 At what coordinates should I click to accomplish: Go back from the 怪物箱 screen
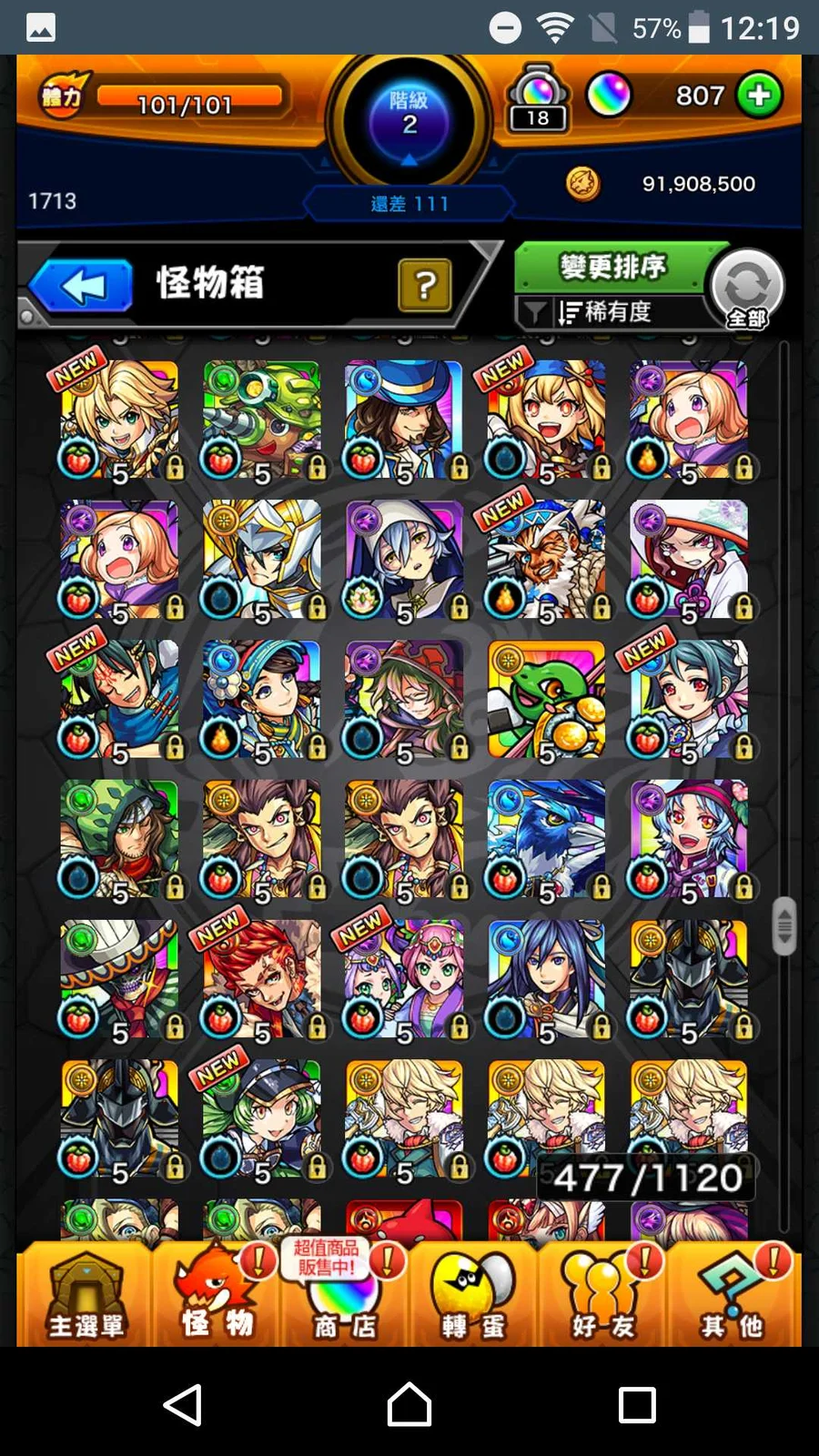click(82, 287)
